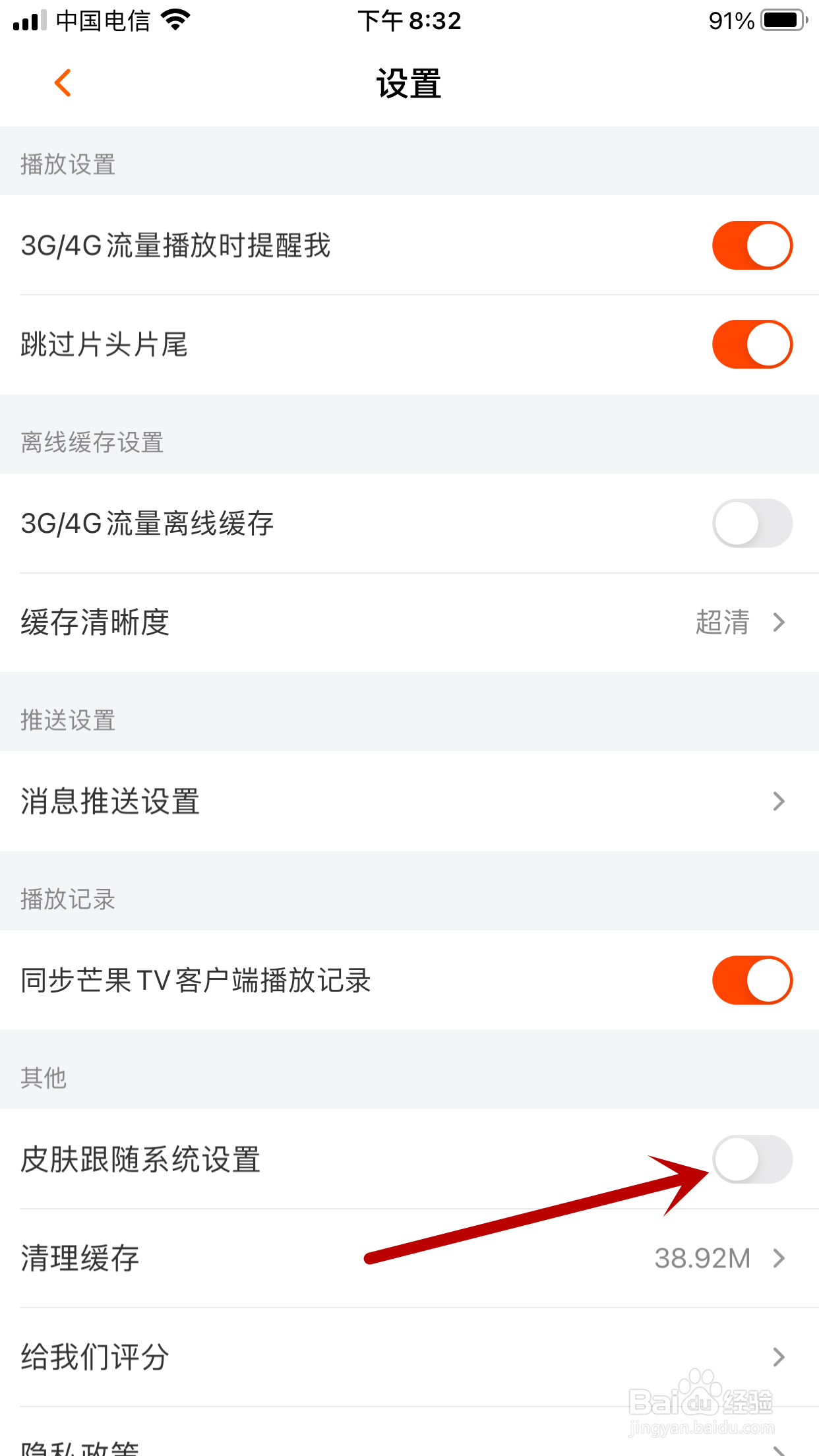Open 消息推送设置
The image size is (819, 1456).
pos(409,801)
